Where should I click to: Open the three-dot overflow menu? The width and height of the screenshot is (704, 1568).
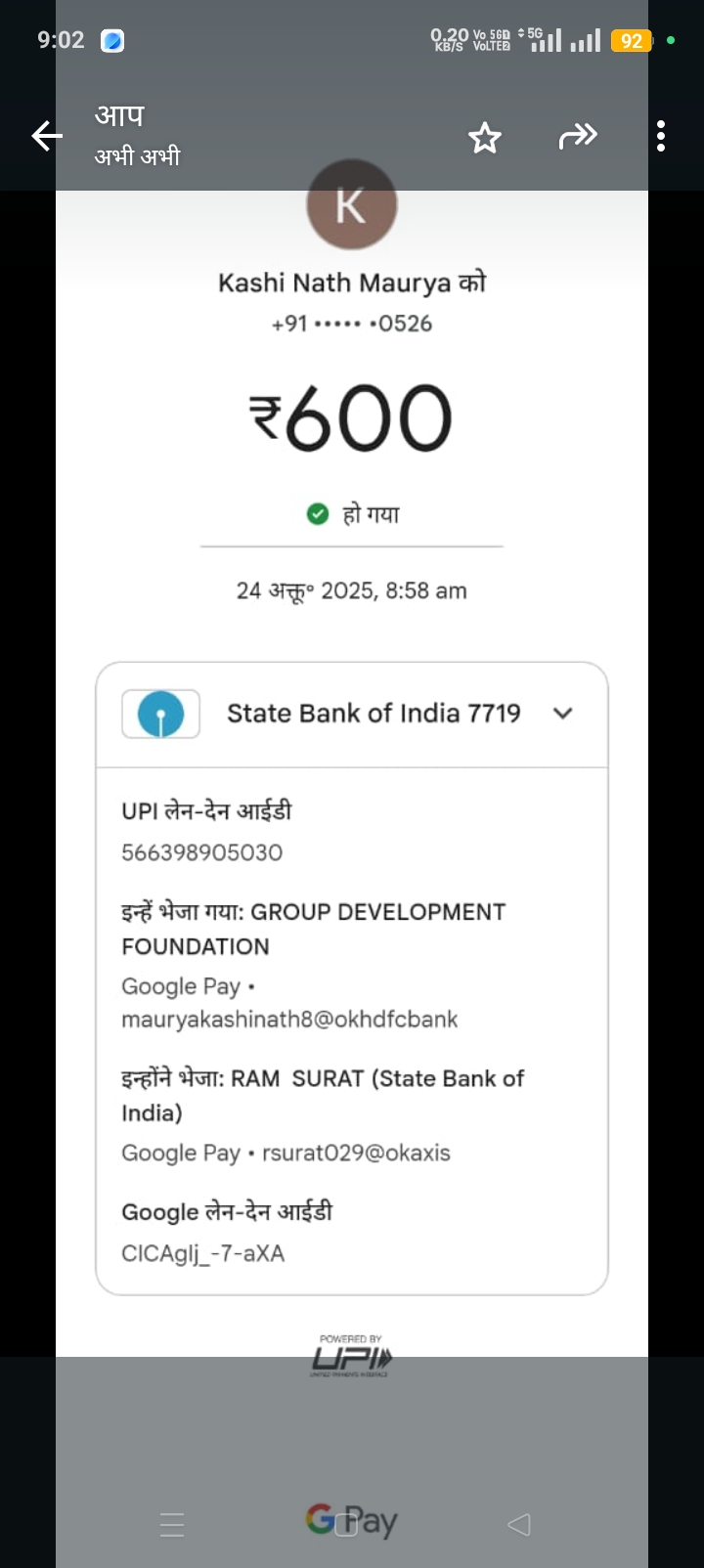pyautogui.click(x=661, y=136)
